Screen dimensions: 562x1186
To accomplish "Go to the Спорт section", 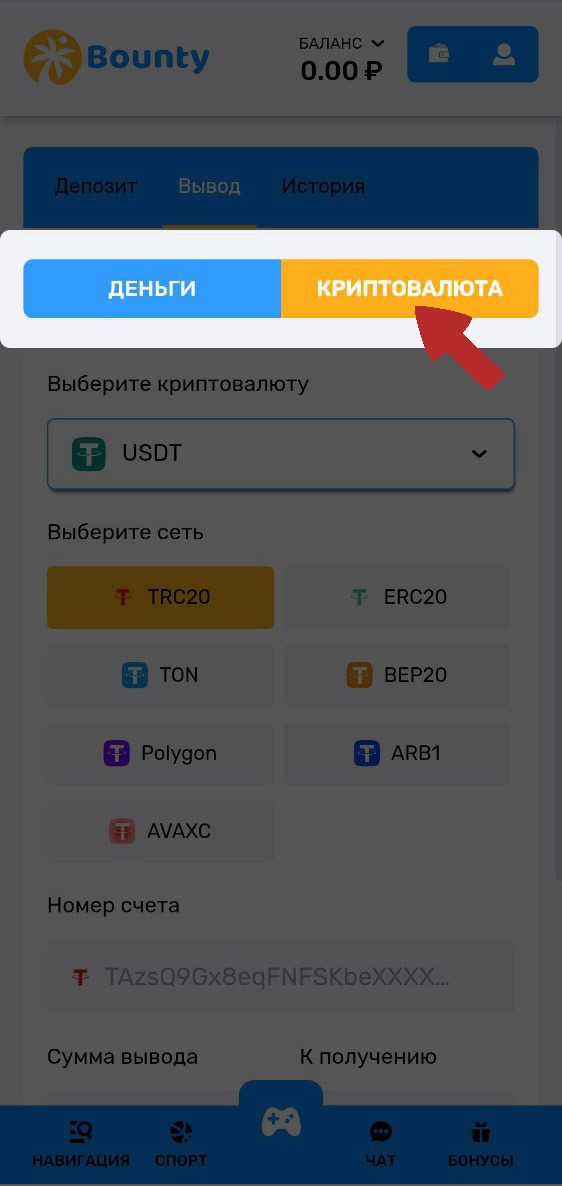I will (181, 1144).
